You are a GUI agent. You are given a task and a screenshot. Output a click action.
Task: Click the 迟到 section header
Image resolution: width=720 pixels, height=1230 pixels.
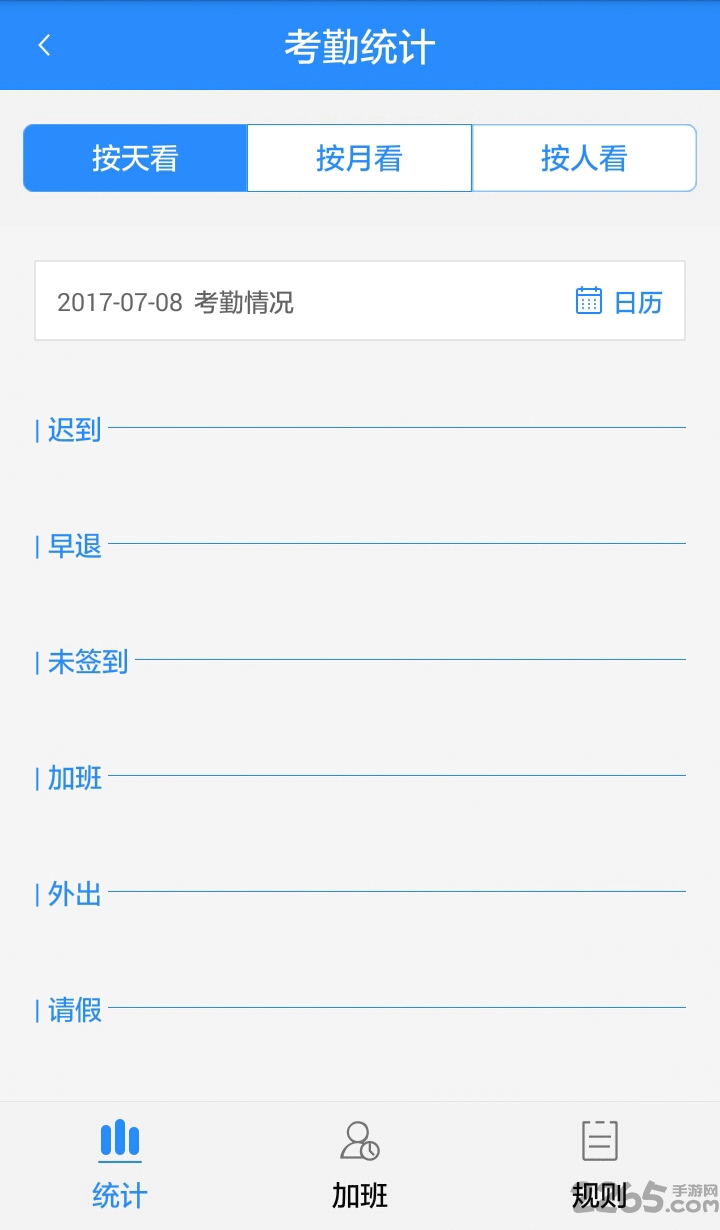[68, 430]
